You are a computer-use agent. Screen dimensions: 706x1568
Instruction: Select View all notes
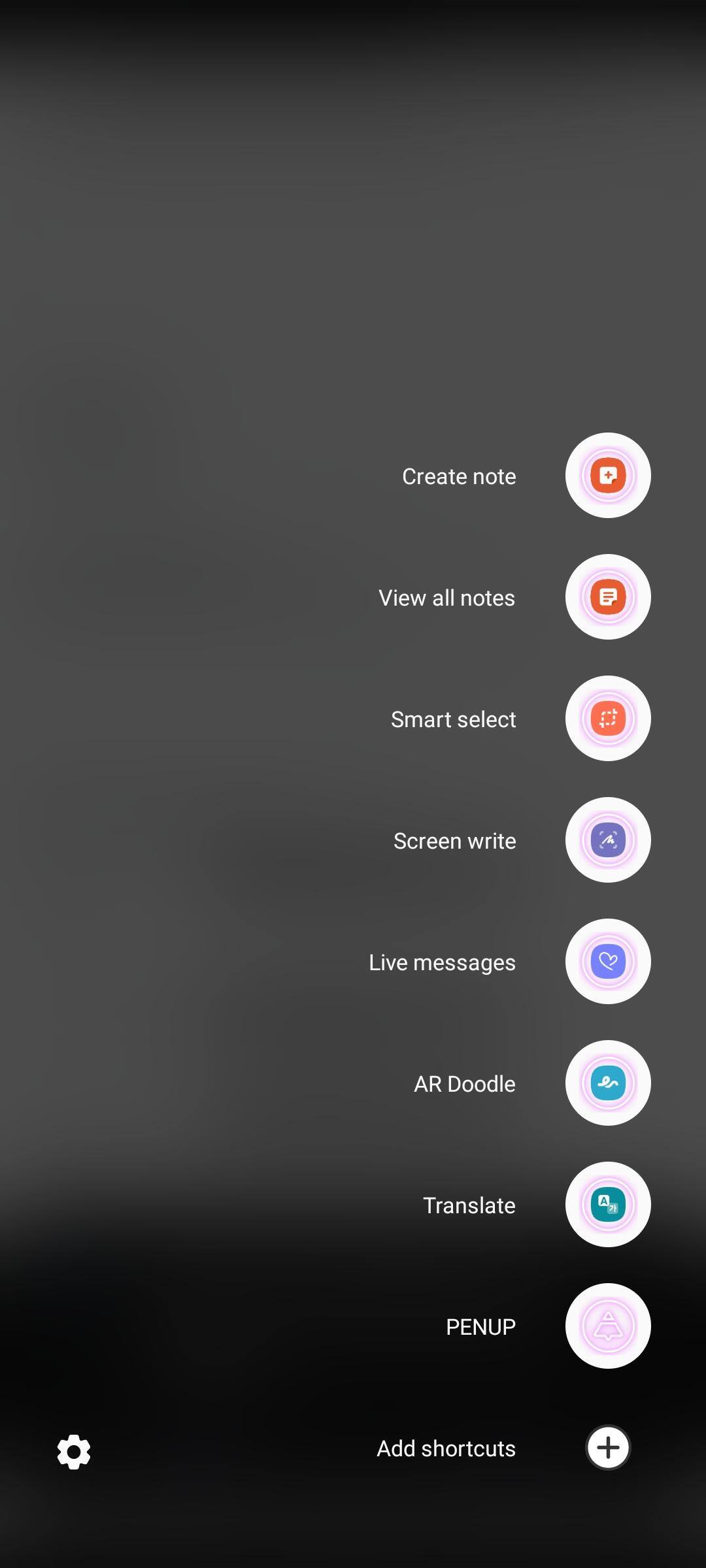(608, 597)
